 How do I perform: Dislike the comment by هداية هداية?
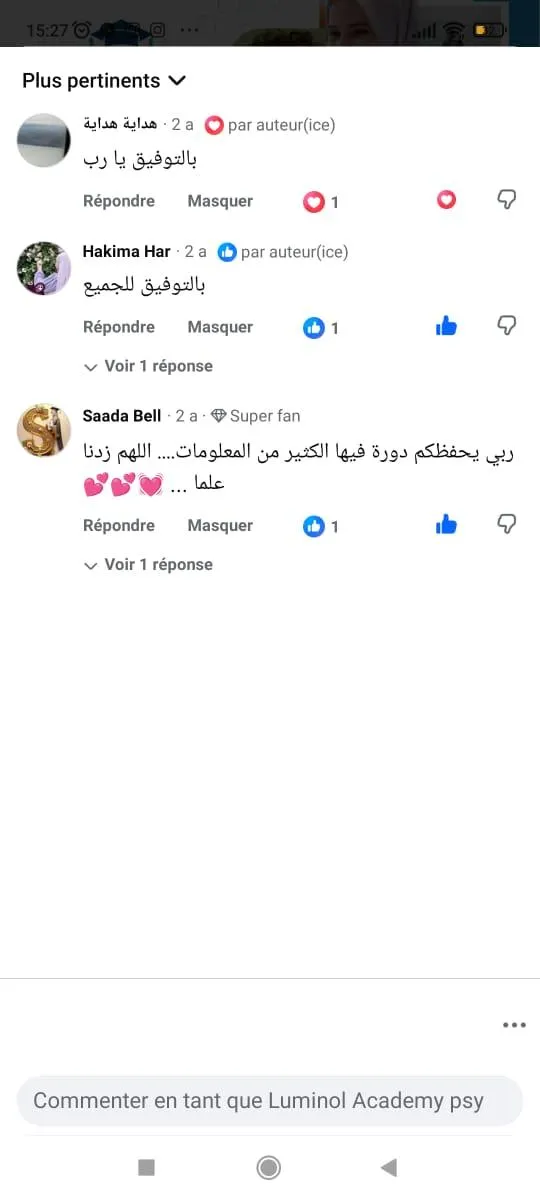pyautogui.click(x=507, y=200)
